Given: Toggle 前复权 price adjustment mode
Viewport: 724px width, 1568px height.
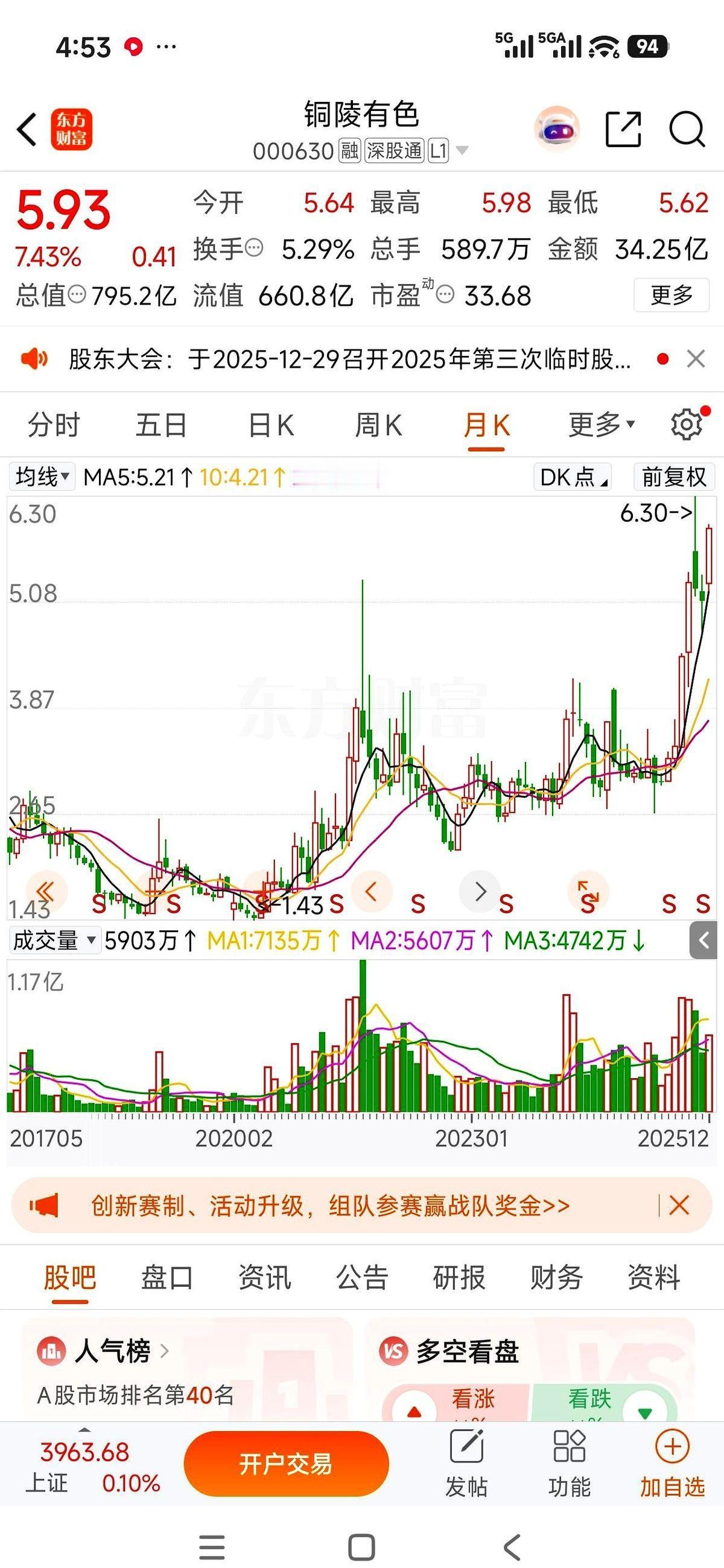Looking at the screenshot, I should [x=673, y=477].
